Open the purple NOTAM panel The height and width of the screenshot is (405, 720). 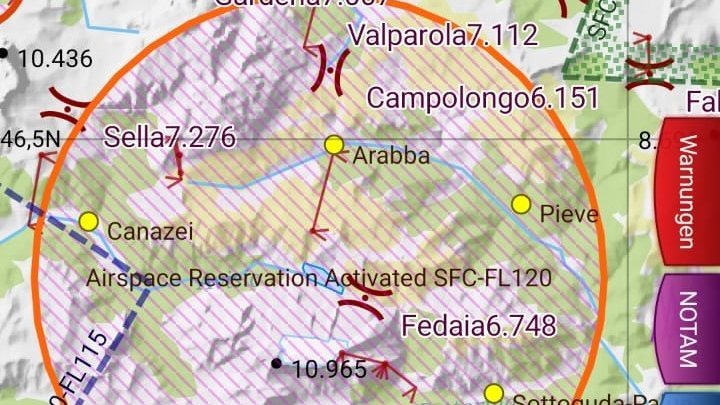coord(687,330)
